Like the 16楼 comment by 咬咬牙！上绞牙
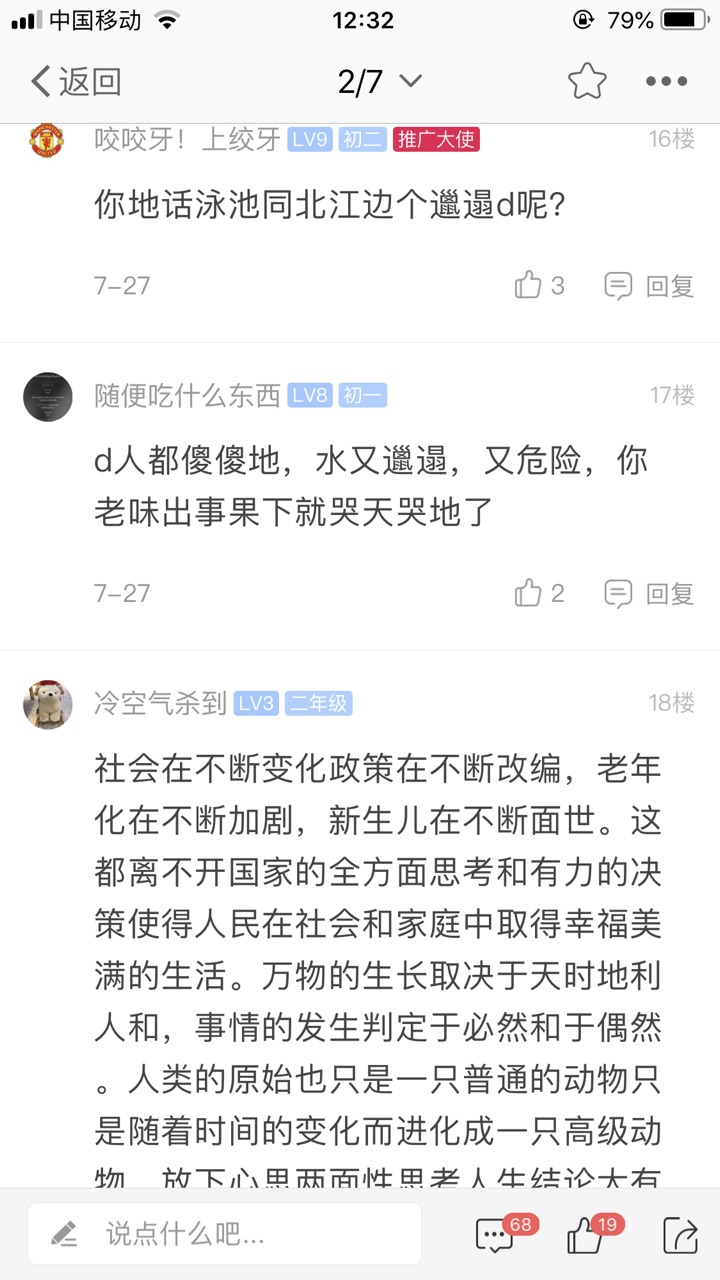Image resolution: width=720 pixels, height=1280 pixels. (539, 286)
